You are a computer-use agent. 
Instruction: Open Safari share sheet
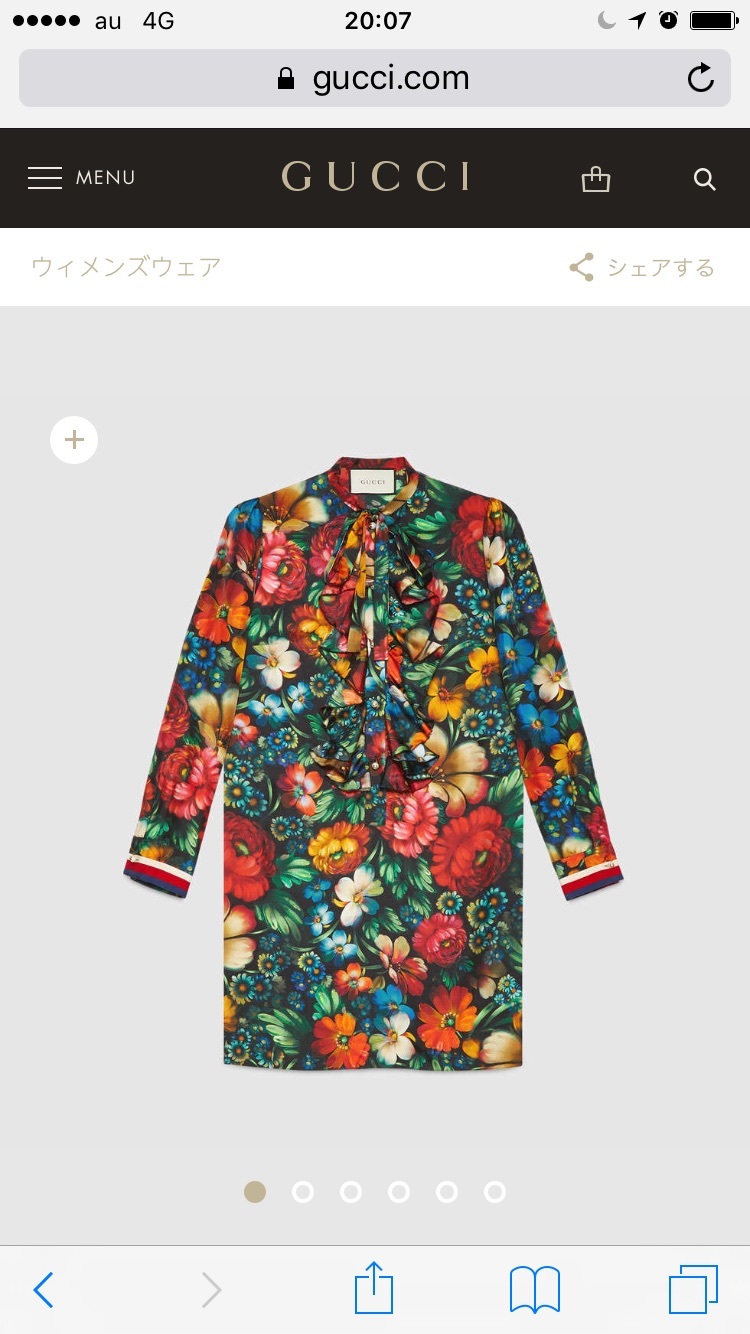[374, 1288]
